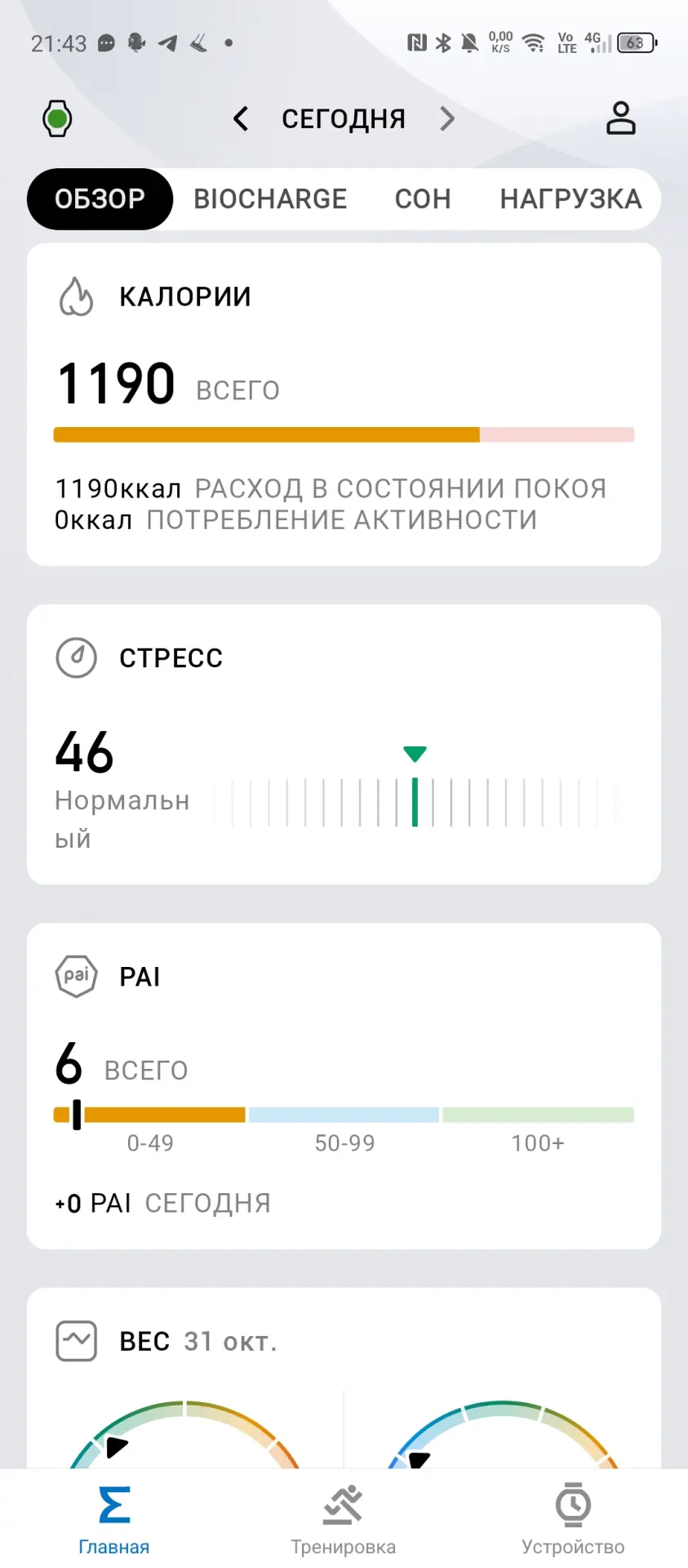The height and width of the screenshot is (1568, 688).
Task: Switch to the СОН tab
Action: [423, 198]
